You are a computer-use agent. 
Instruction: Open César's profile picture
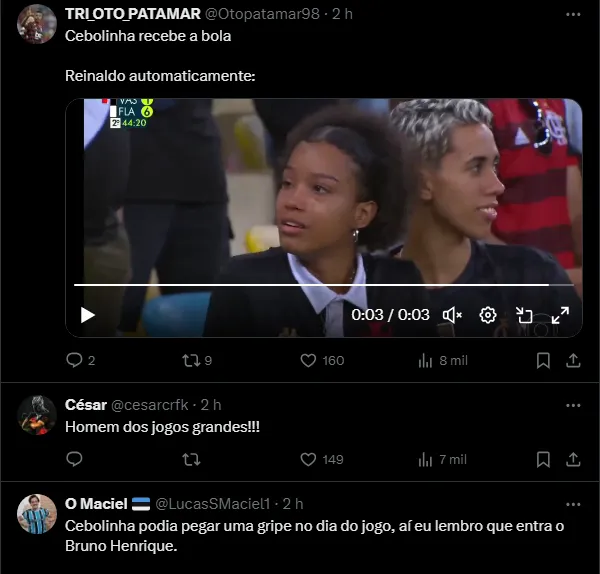coord(37,415)
